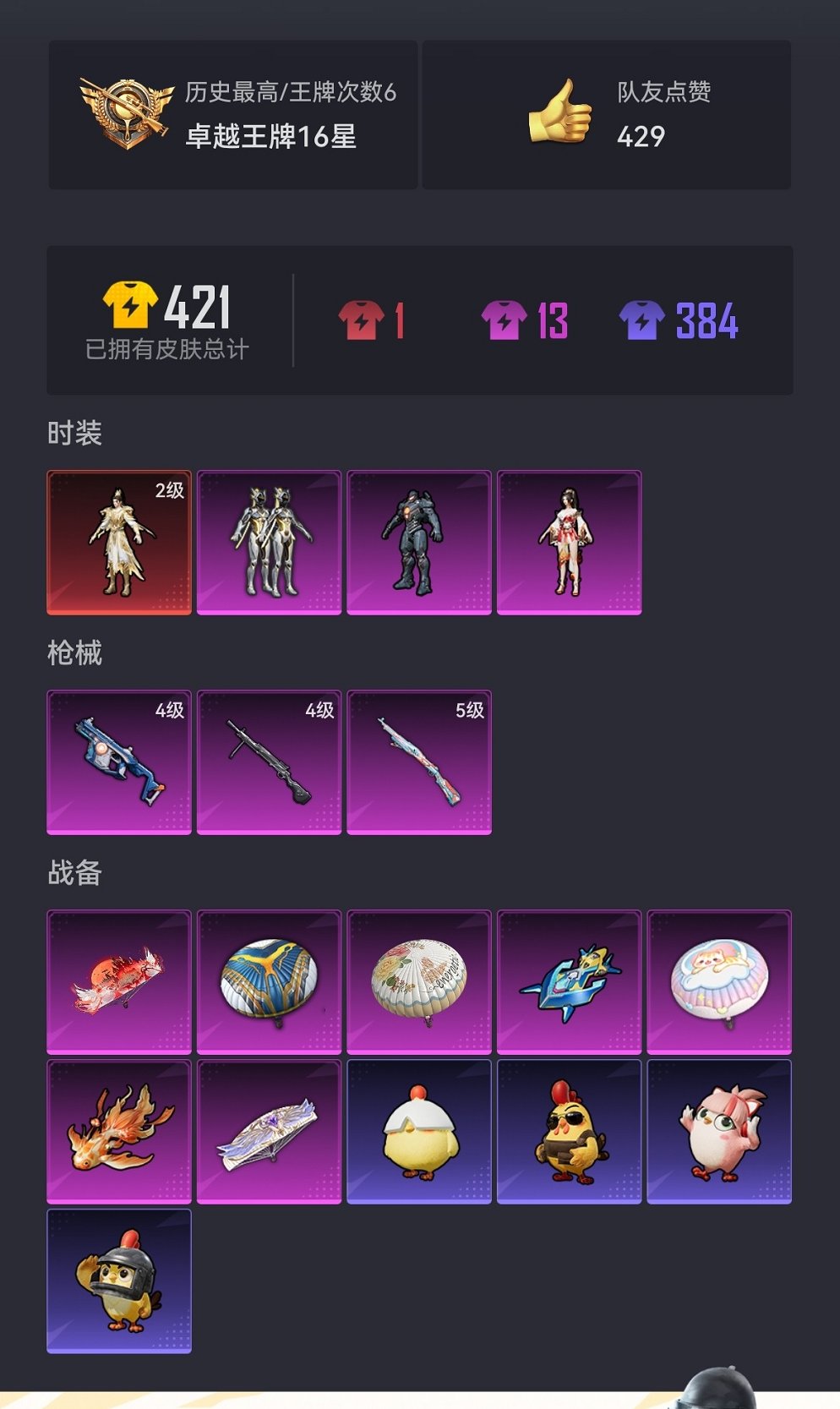The height and width of the screenshot is (1409, 840).
Task: Open the level 2 golden outfit tile
Action: pos(119,542)
